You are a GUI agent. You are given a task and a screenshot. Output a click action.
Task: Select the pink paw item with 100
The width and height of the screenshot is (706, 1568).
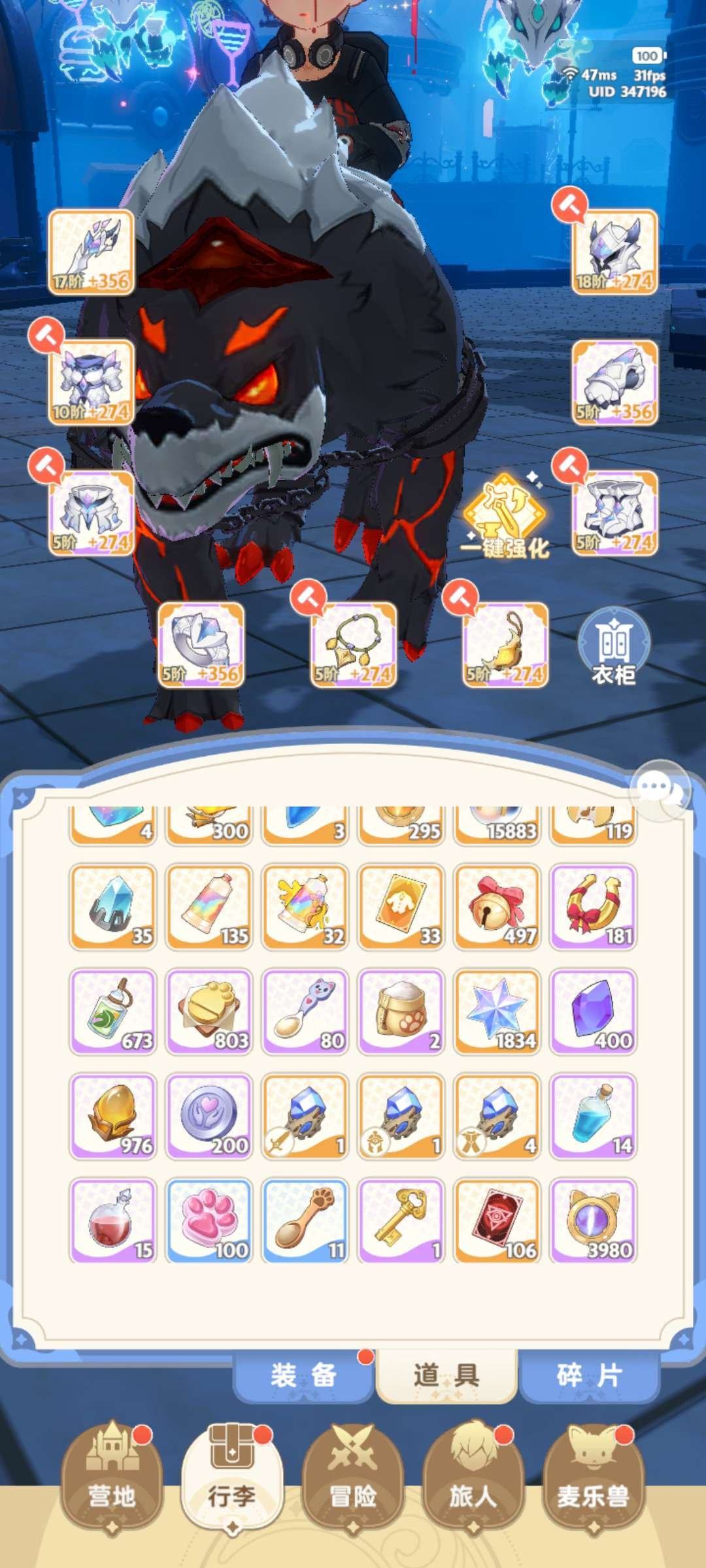click(x=209, y=1220)
